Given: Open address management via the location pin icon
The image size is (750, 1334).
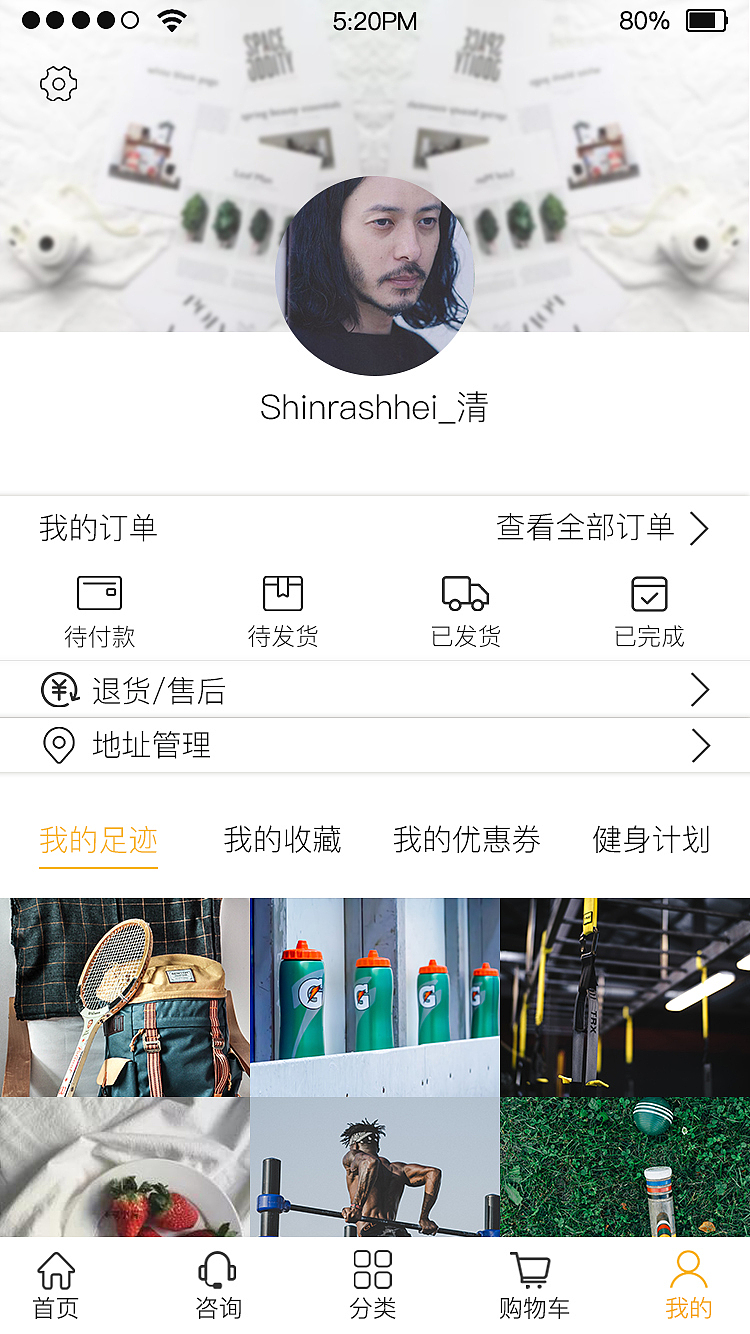Looking at the screenshot, I should coord(60,746).
